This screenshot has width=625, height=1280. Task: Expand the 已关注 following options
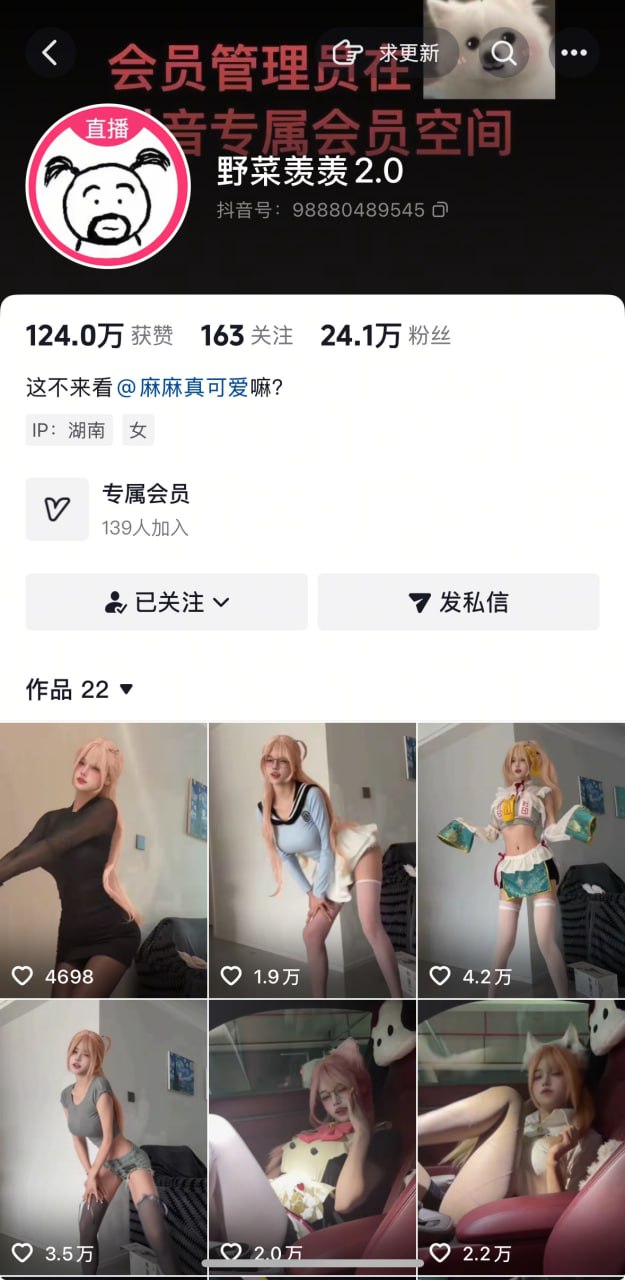click(166, 602)
